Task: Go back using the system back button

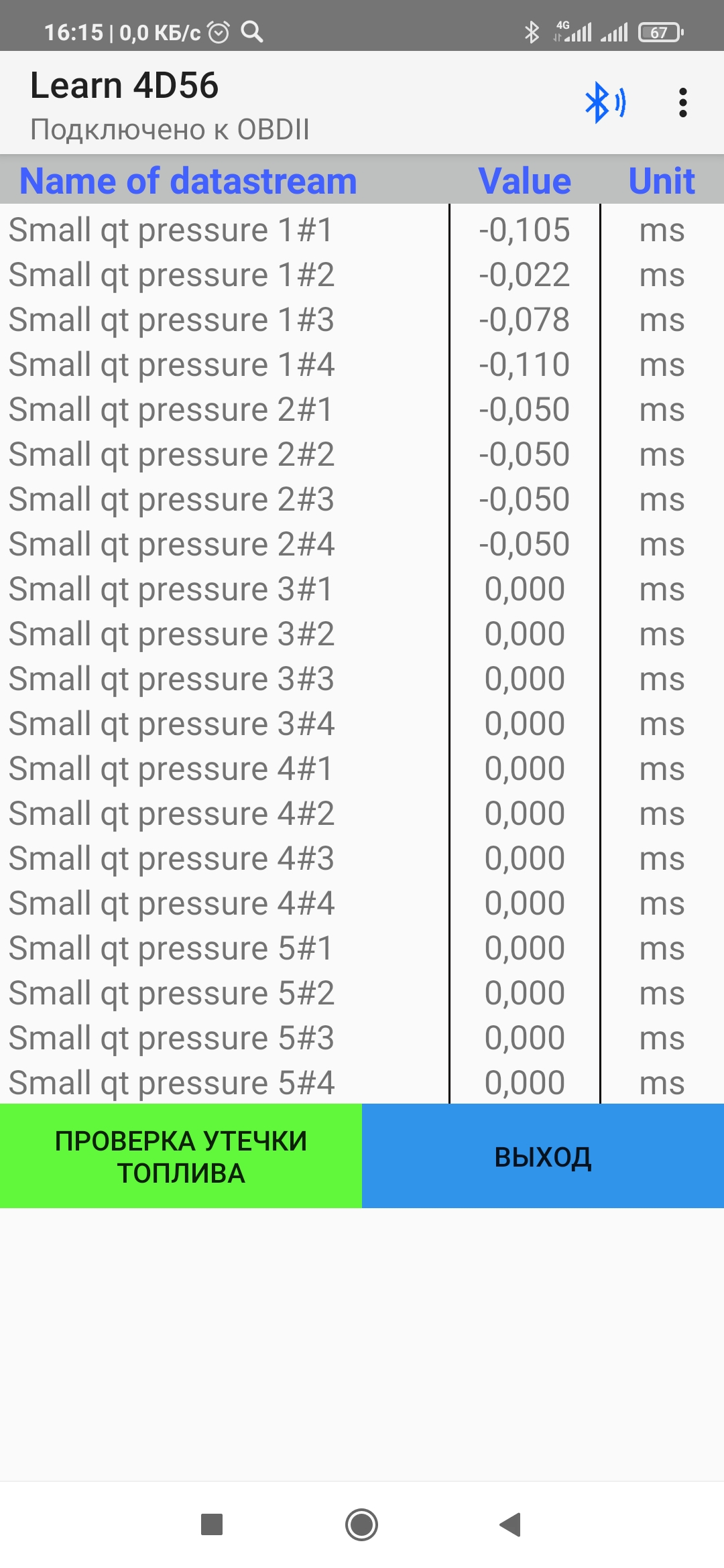Action: point(511,1524)
